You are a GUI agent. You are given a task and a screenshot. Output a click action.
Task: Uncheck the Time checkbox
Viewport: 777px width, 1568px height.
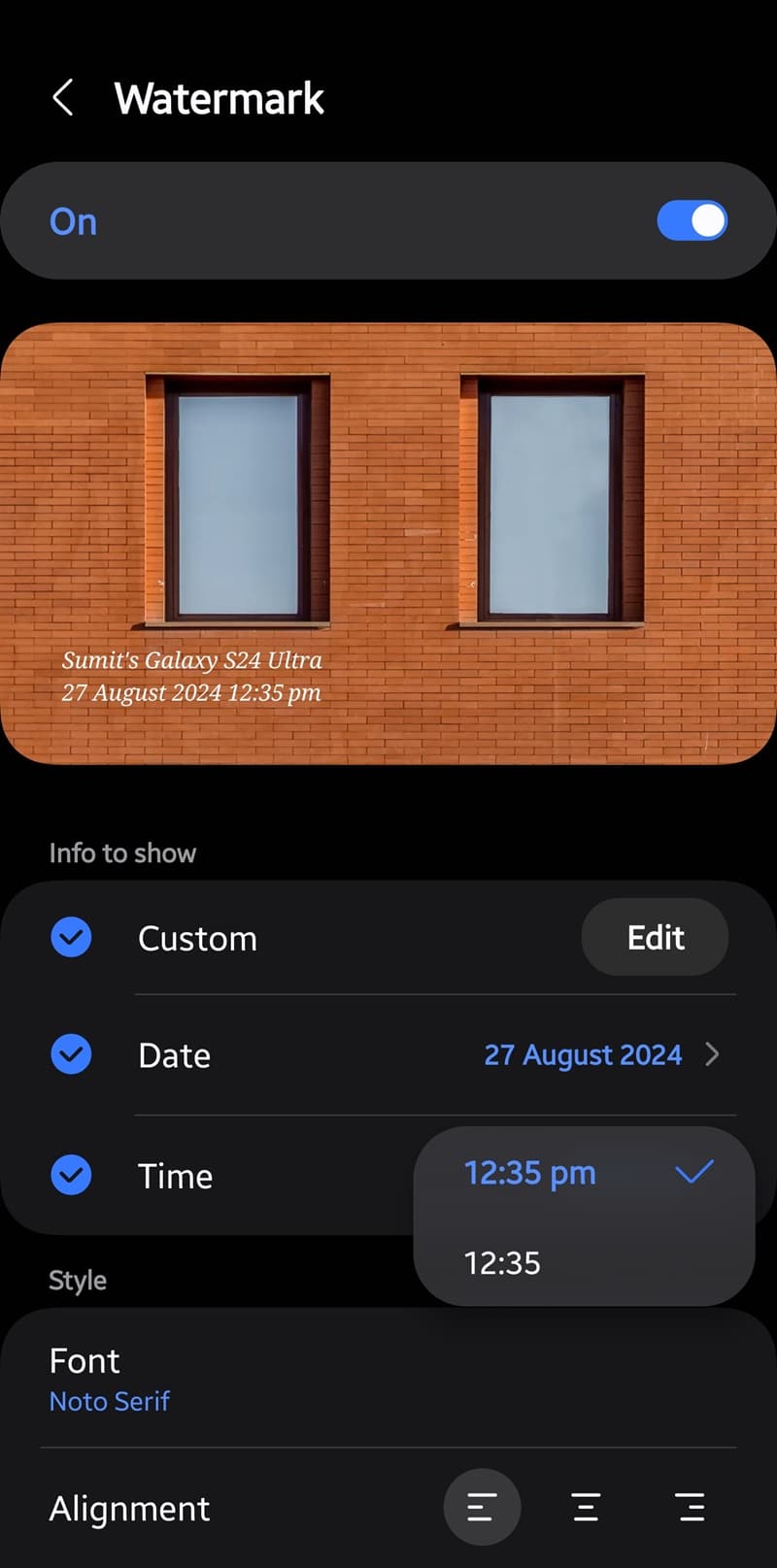pos(71,1175)
